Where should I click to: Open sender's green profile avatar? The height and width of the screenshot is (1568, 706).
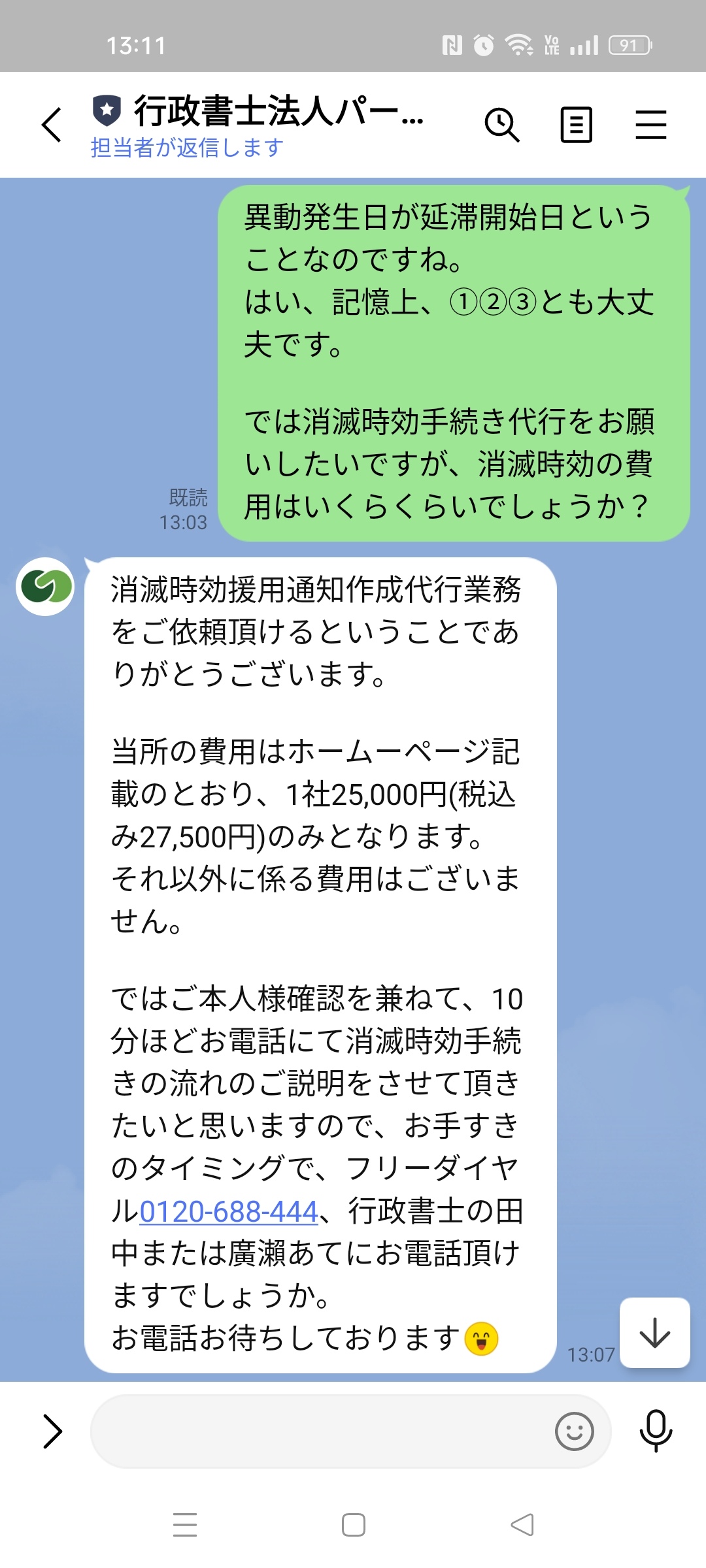(x=45, y=587)
